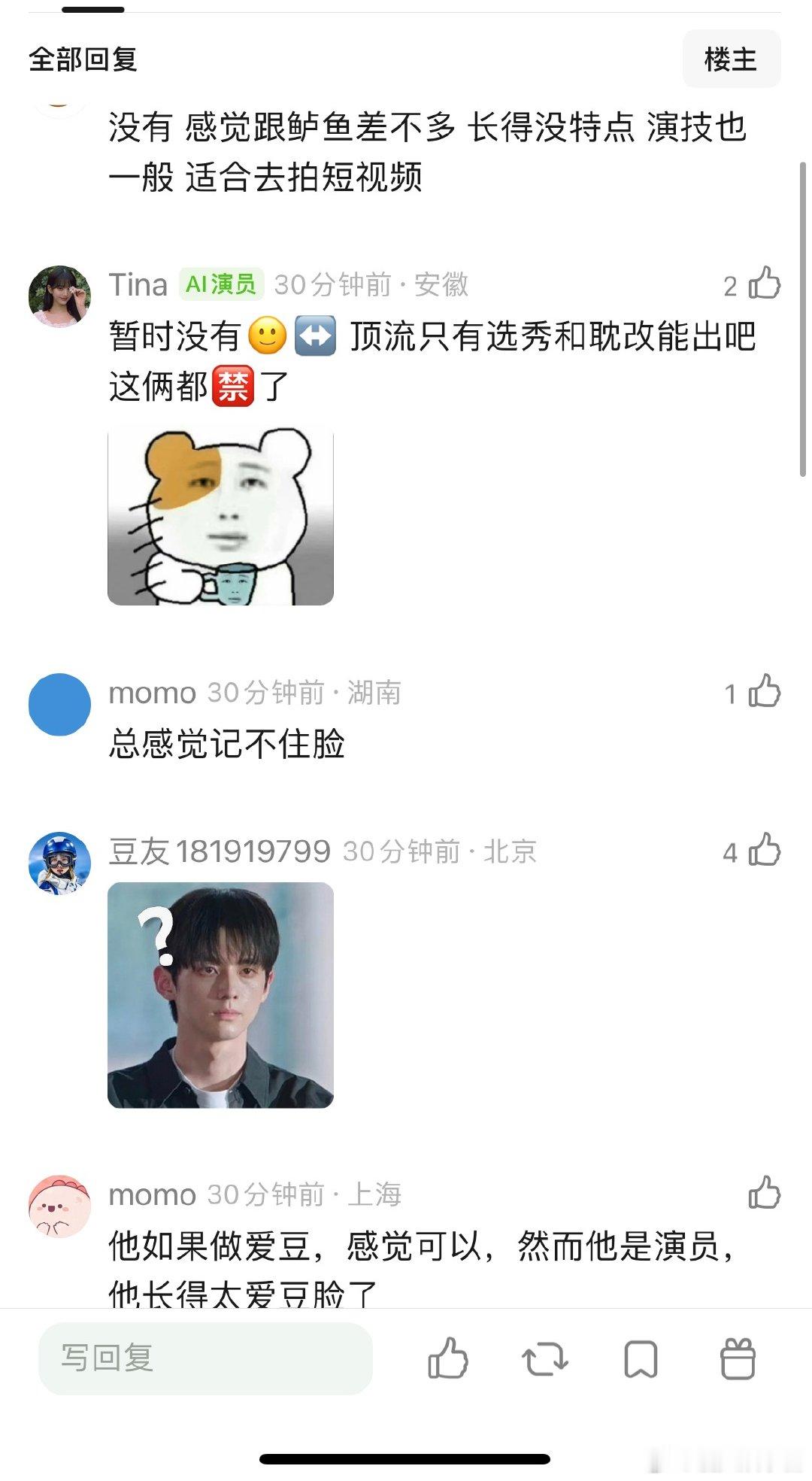Viewport: 812px width, 1481px height.
Task: Tap the 楼主 filter button
Action: point(732,59)
